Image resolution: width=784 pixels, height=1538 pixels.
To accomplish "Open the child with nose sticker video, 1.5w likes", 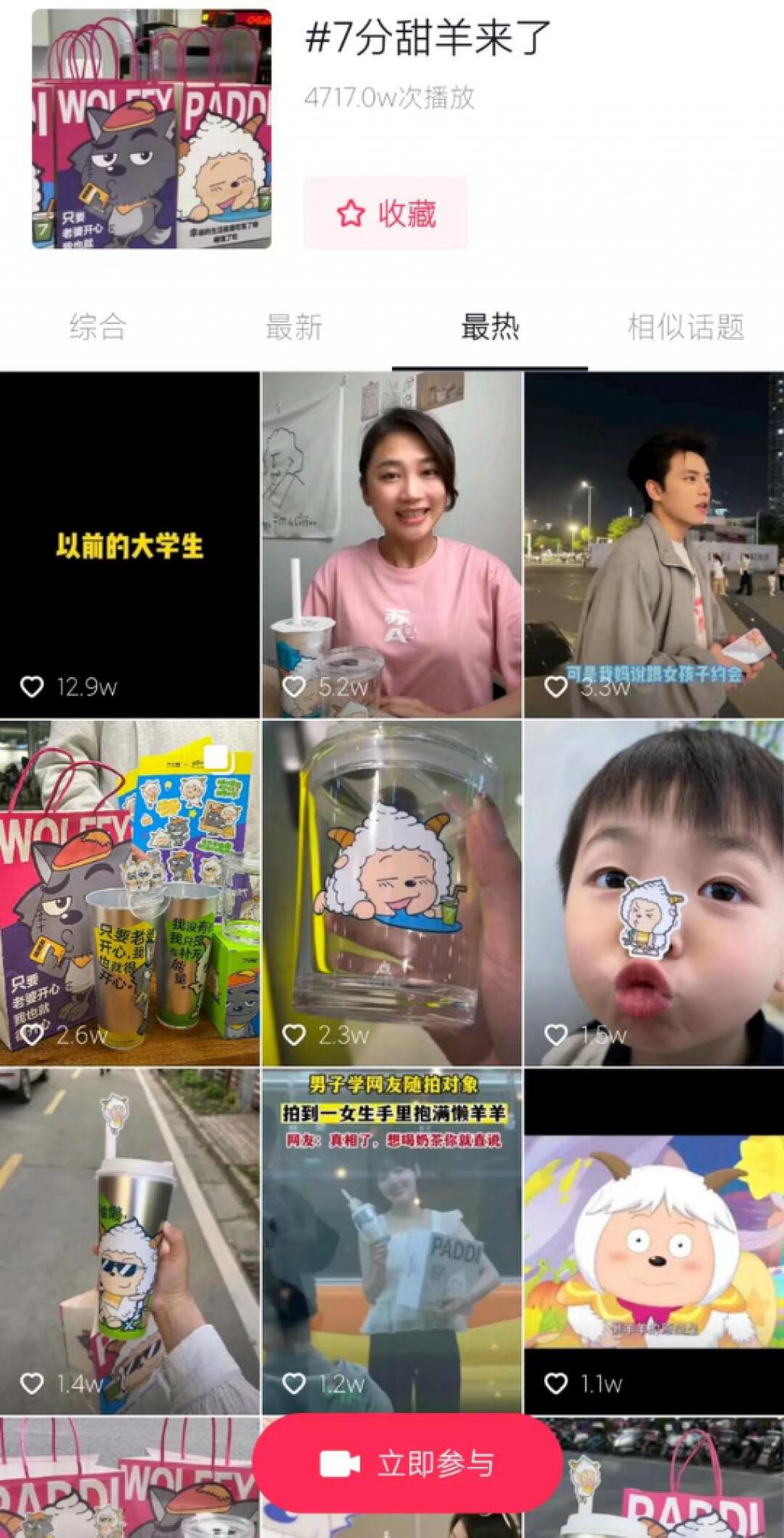I will click(x=654, y=892).
